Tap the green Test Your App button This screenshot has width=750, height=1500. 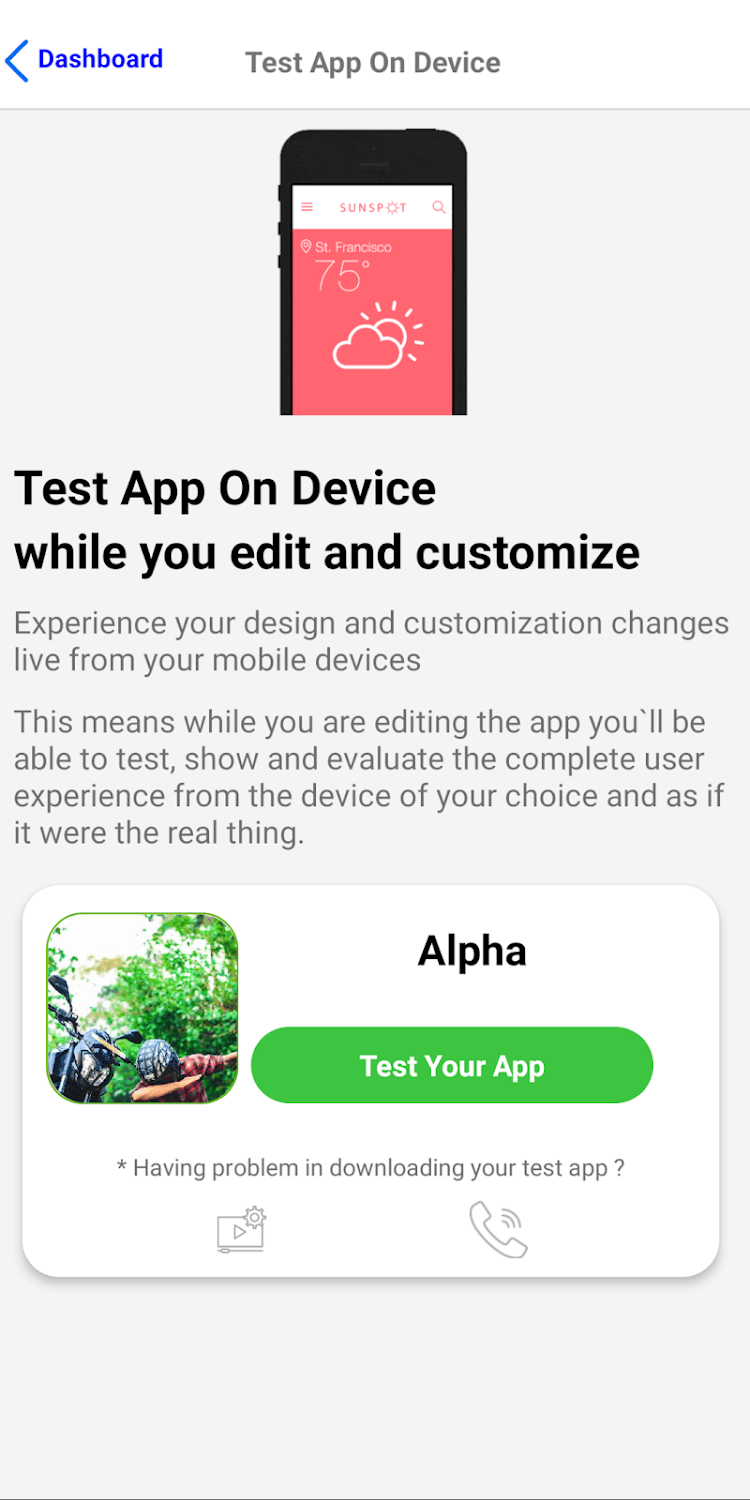(x=452, y=1066)
